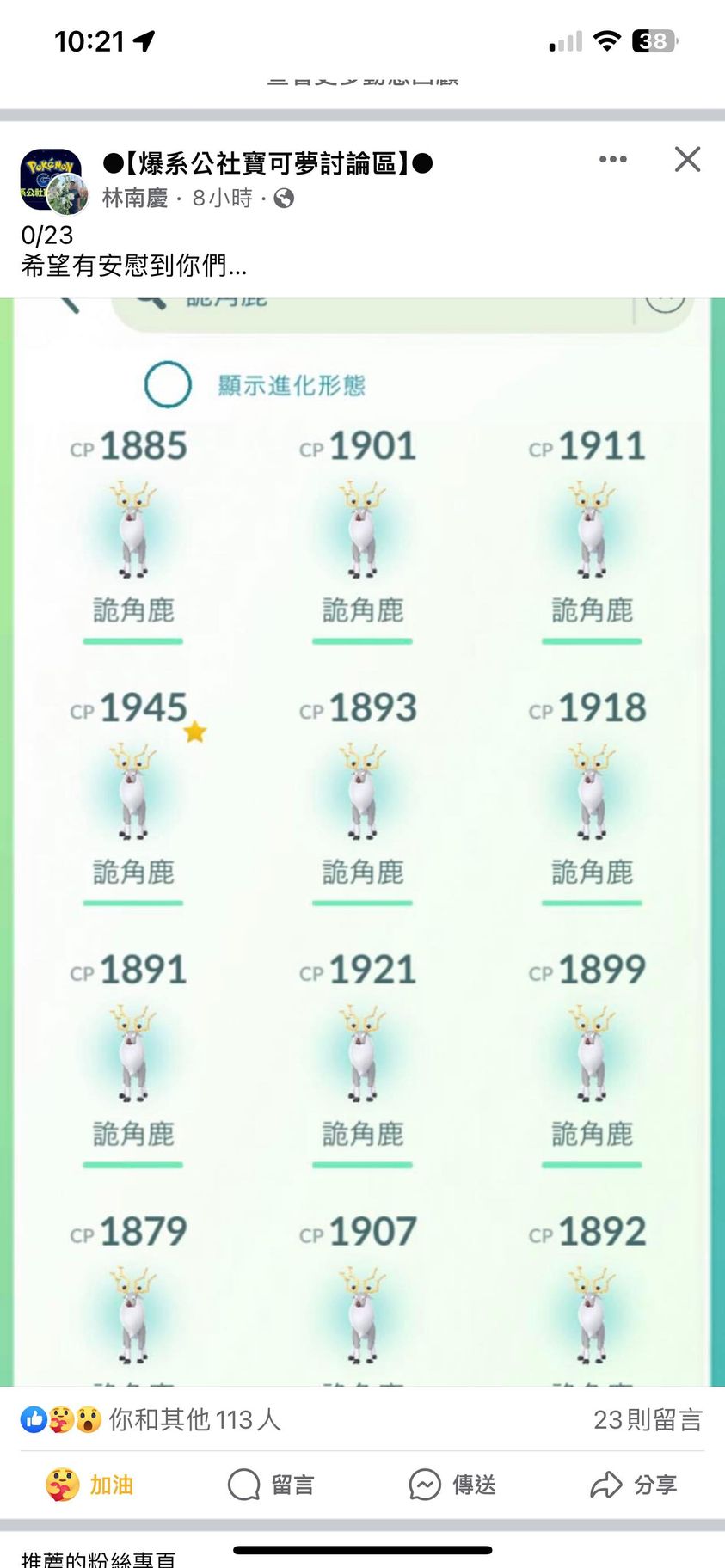Open the 爆系公社寶可夢討論區 group page
Screen dimensions: 725x1568
(267, 162)
